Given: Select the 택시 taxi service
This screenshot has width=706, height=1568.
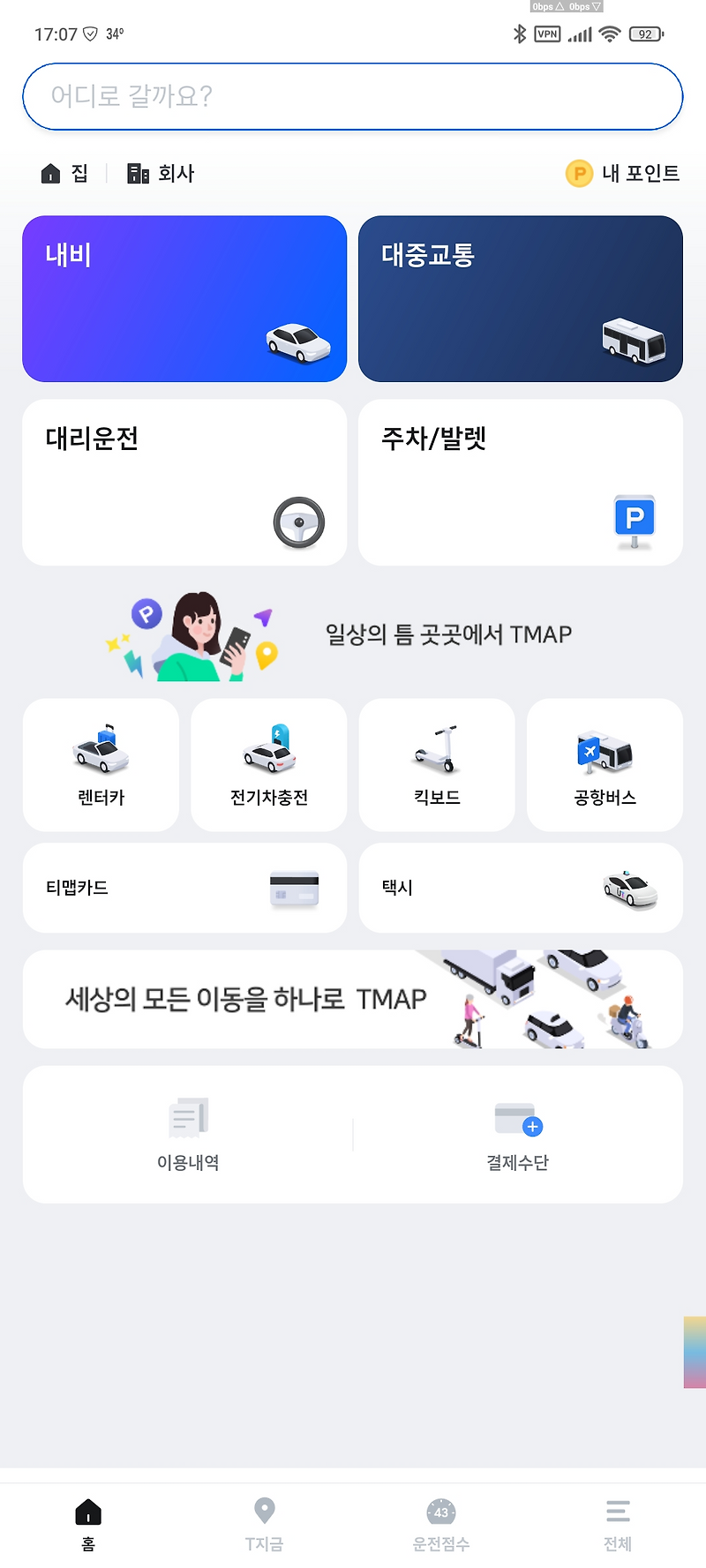Looking at the screenshot, I should [520, 888].
